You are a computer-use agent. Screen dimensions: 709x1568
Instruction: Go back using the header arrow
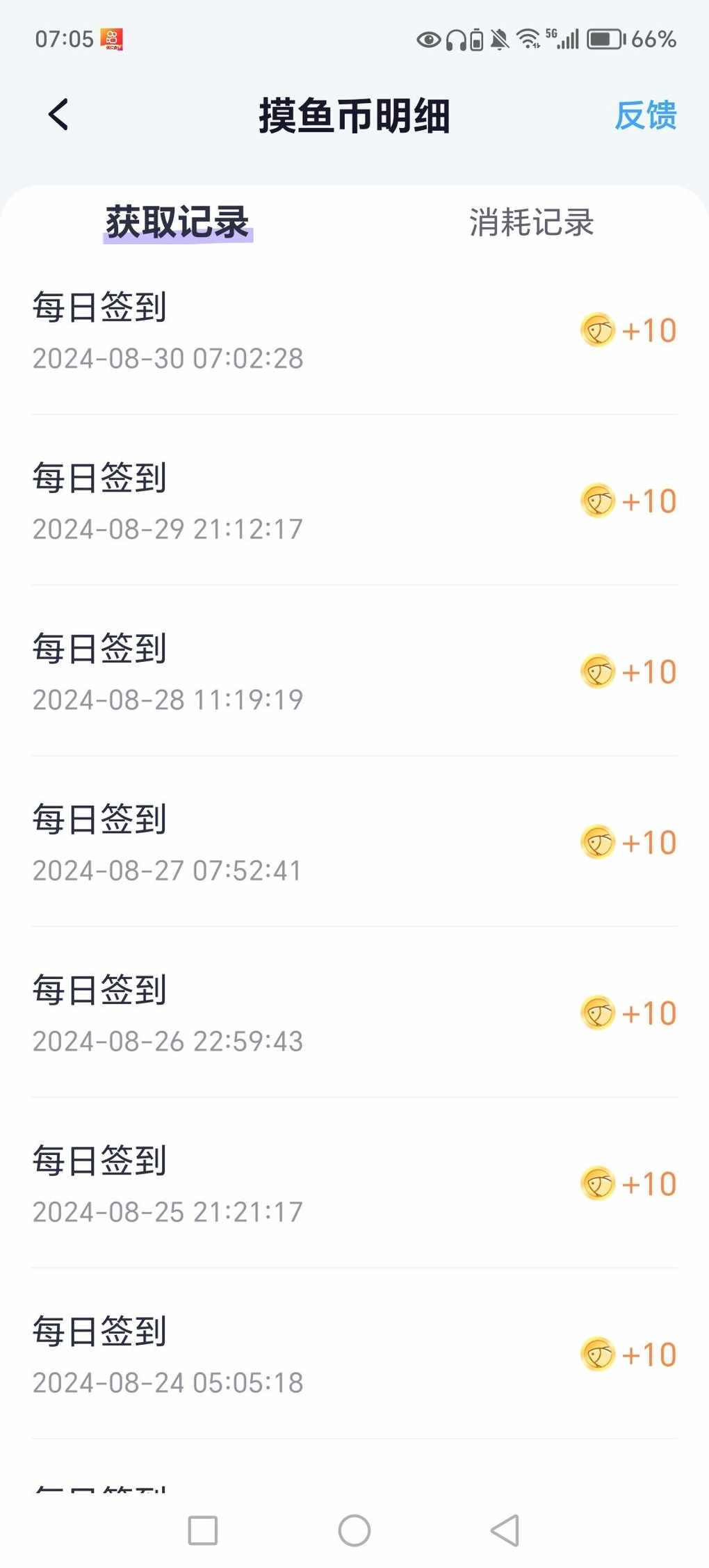58,115
